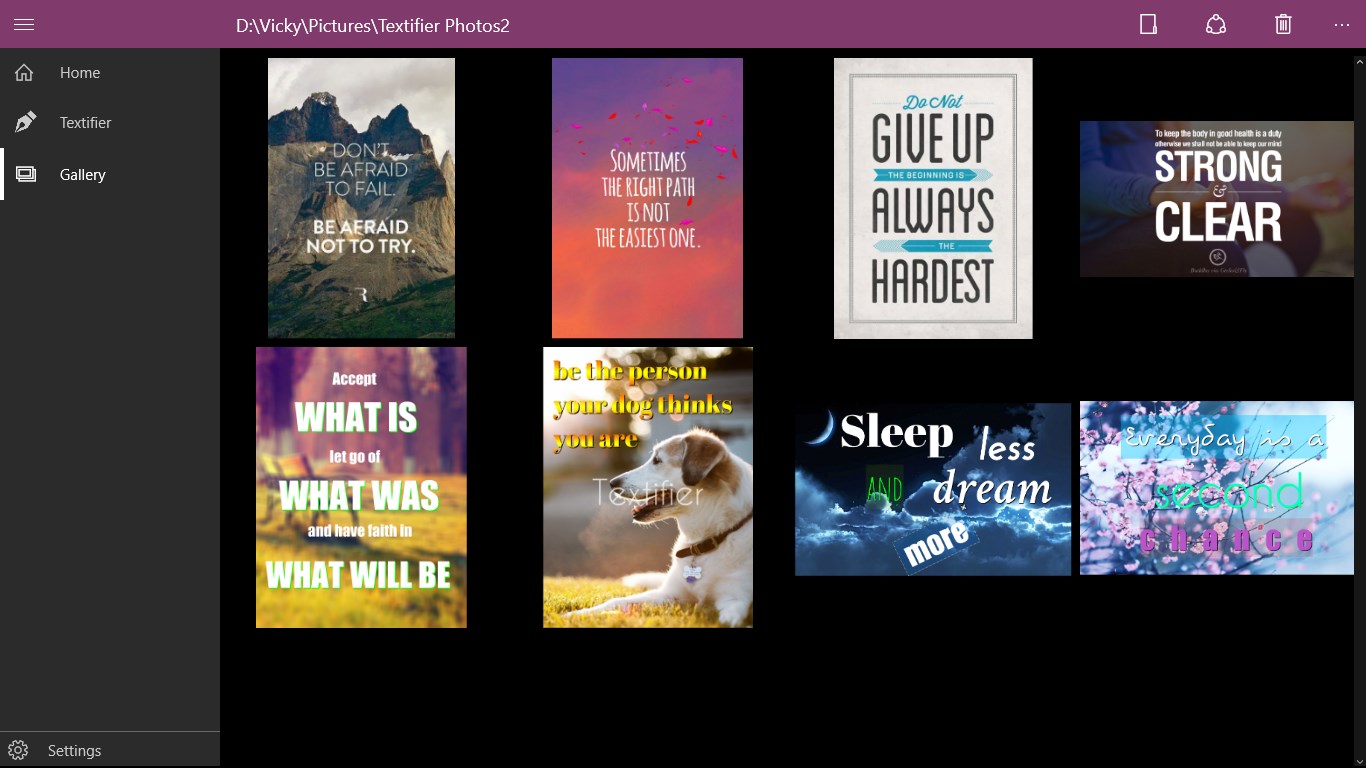The width and height of the screenshot is (1366, 768).
Task: Open the three-dot overflow menu
Action: (x=1341, y=24)
